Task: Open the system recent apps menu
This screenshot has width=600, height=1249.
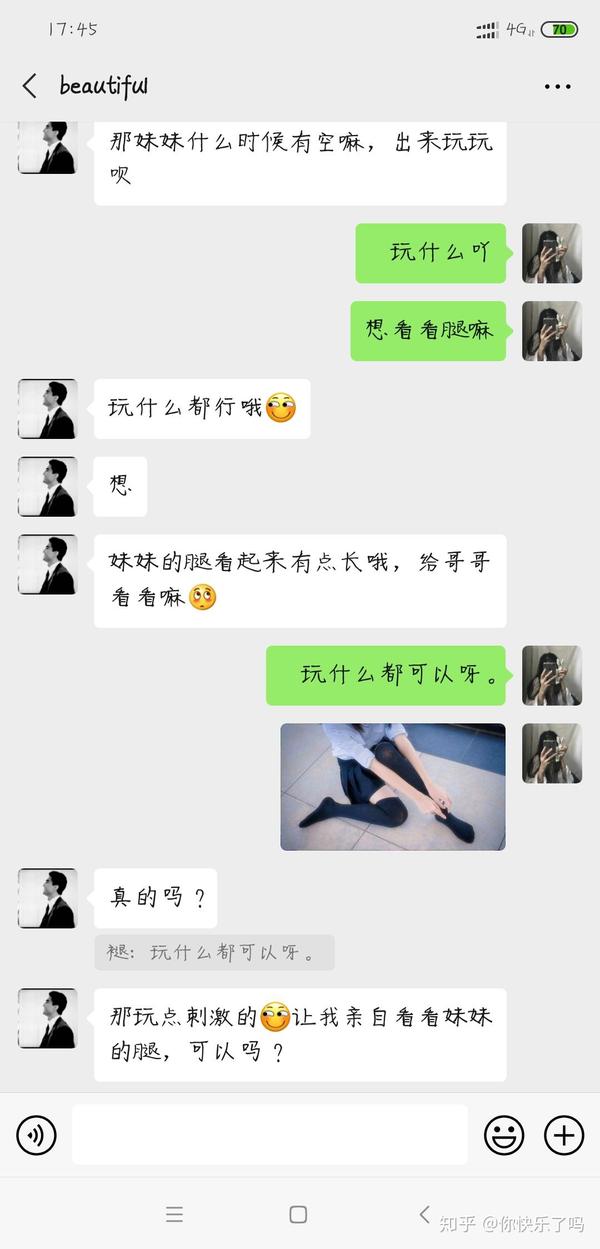Action: [x=174, y=1214]
